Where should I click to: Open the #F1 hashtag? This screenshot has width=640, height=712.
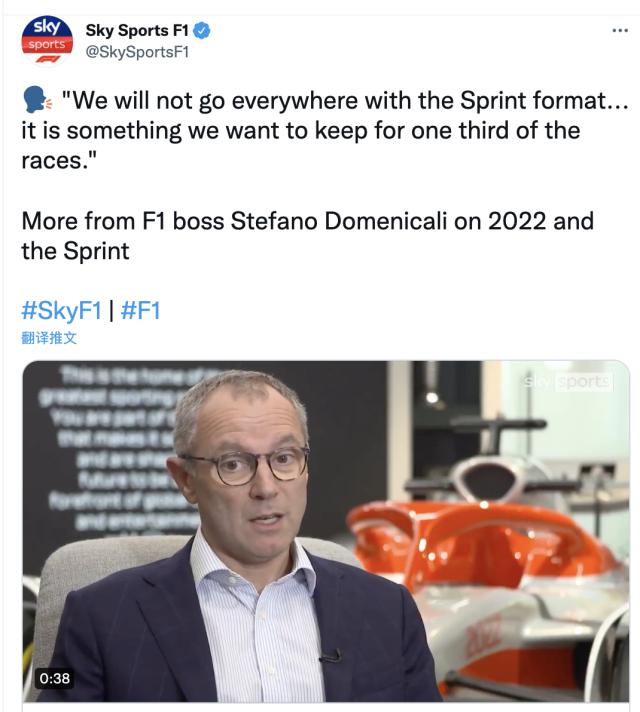[140, 310]
